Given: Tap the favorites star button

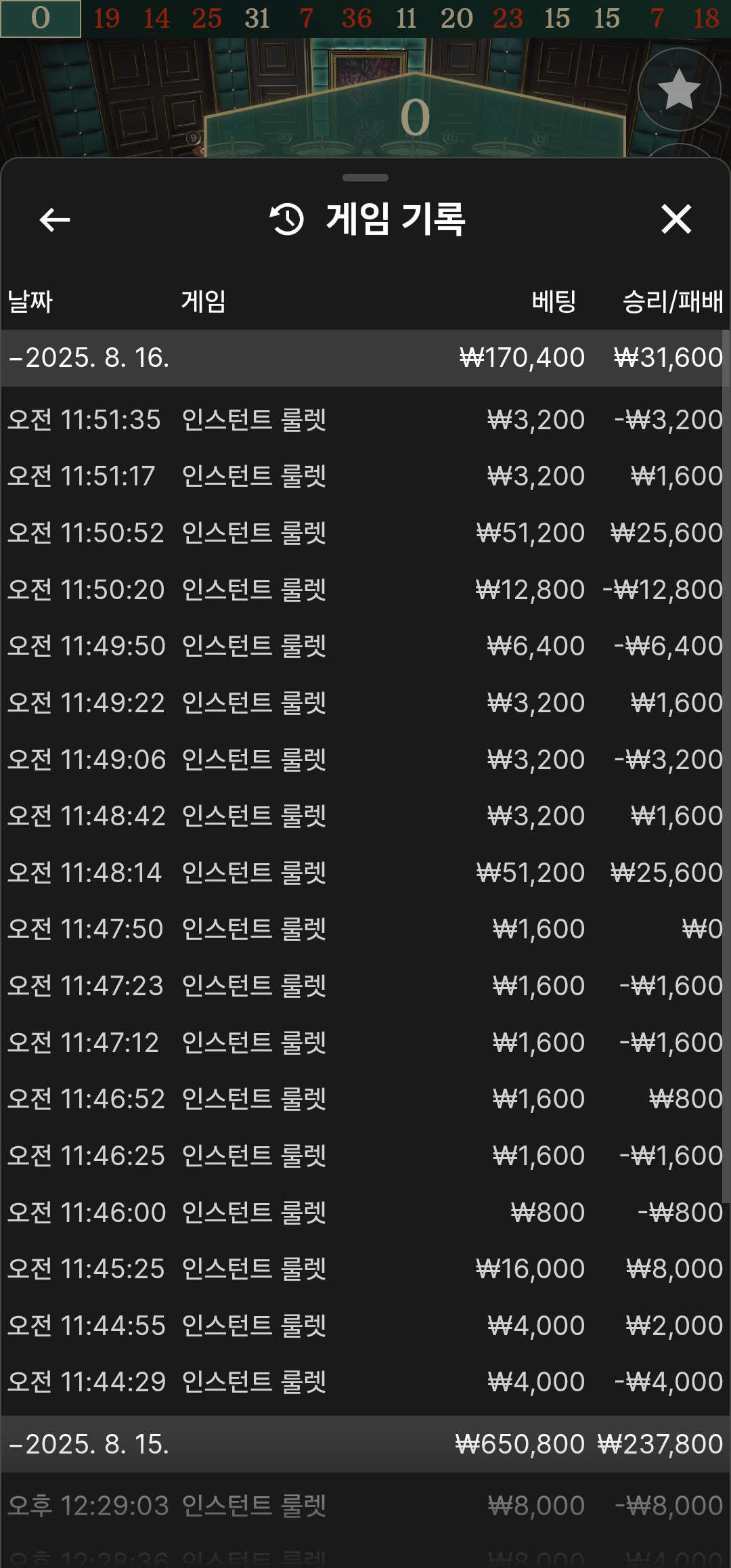Looking at the screenshot, I should [678, 89].
